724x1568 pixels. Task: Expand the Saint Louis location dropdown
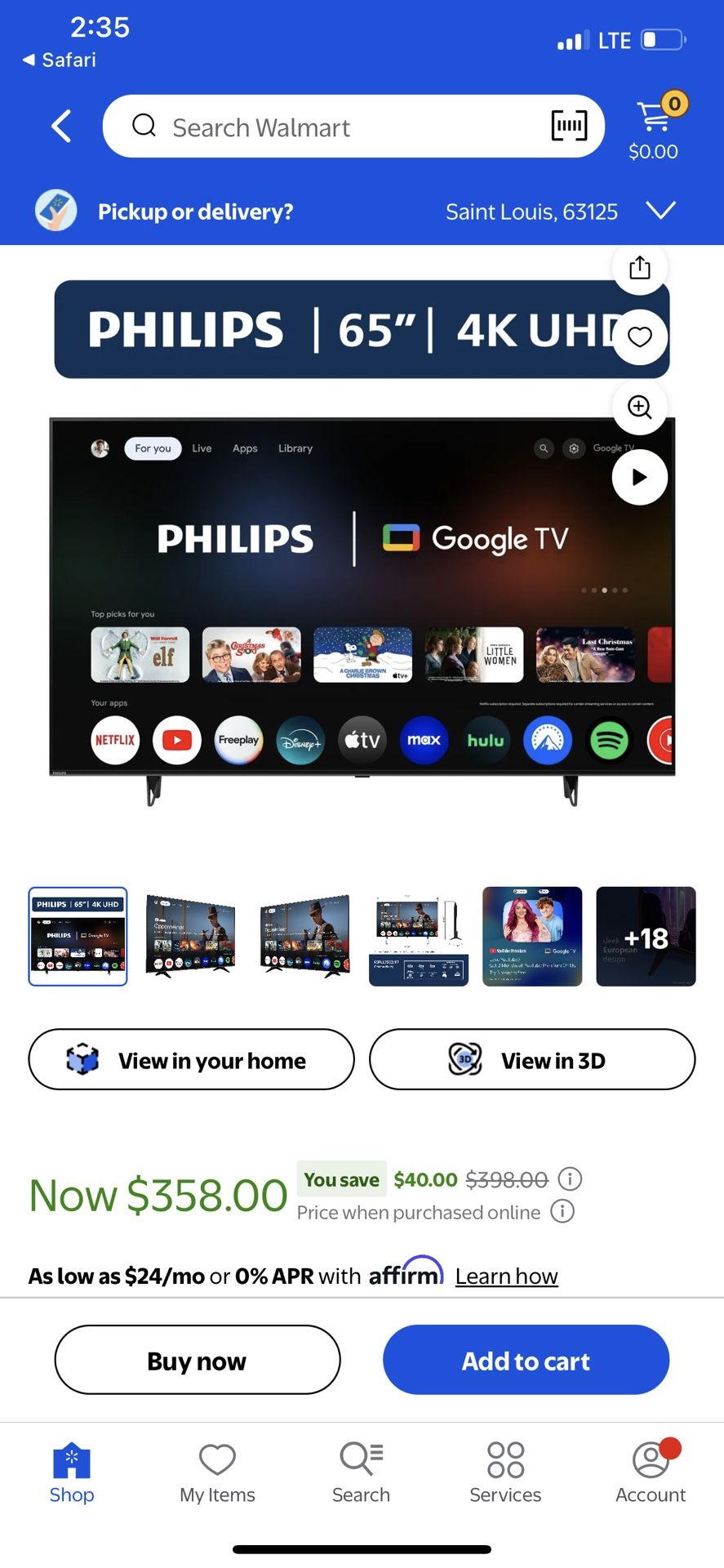pyautogui.click(x=660, y=211)
